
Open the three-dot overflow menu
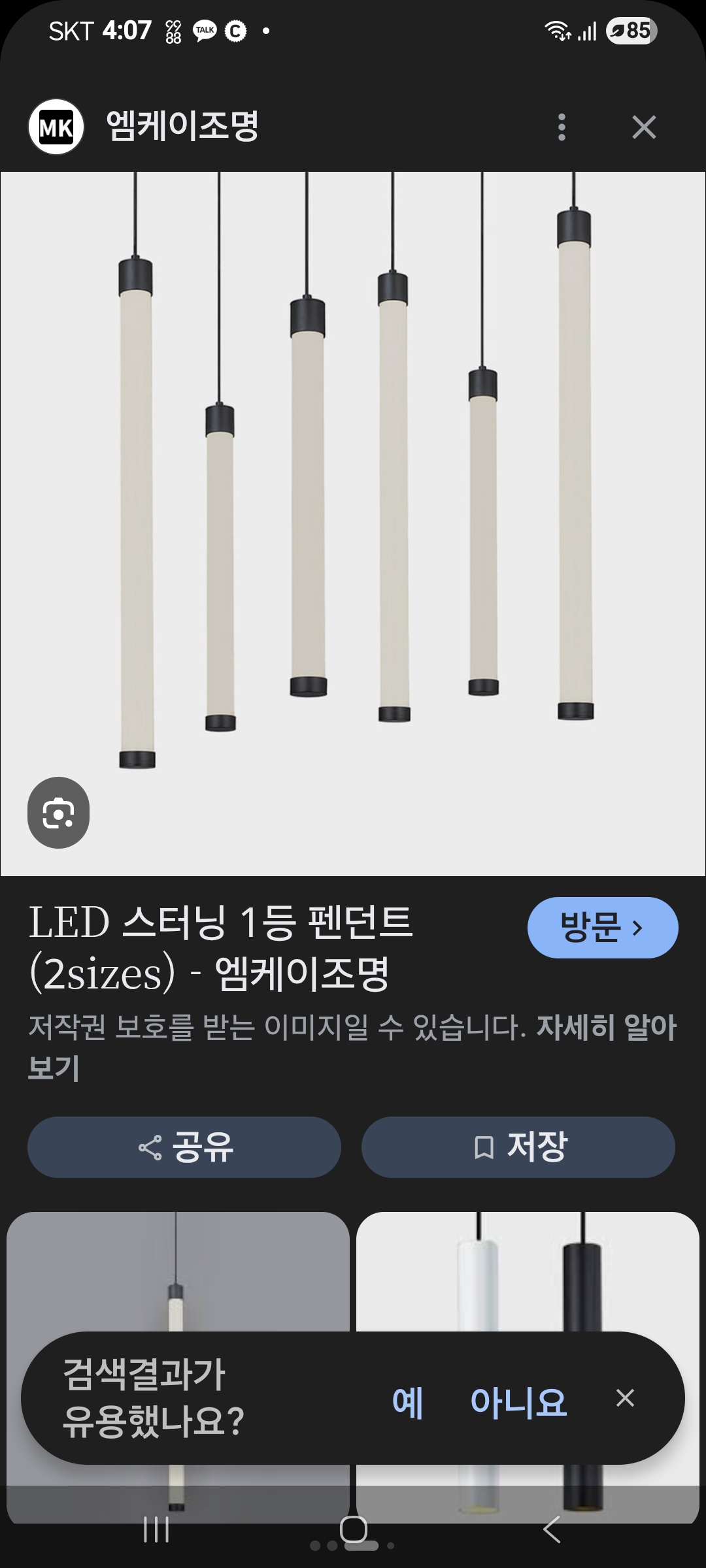[562, 127]
